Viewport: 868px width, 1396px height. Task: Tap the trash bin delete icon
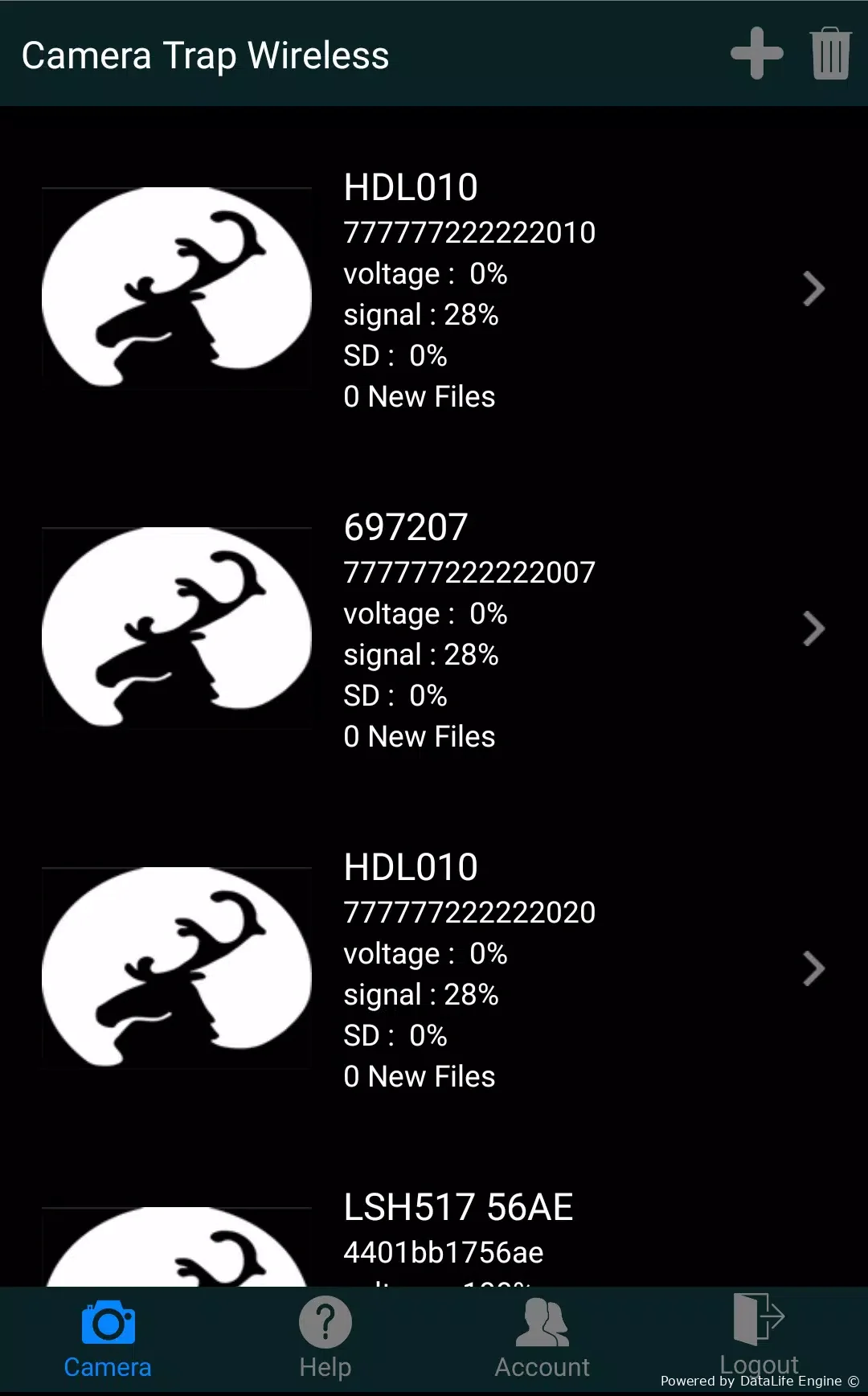pyautogui.click(x=830, y=54)
